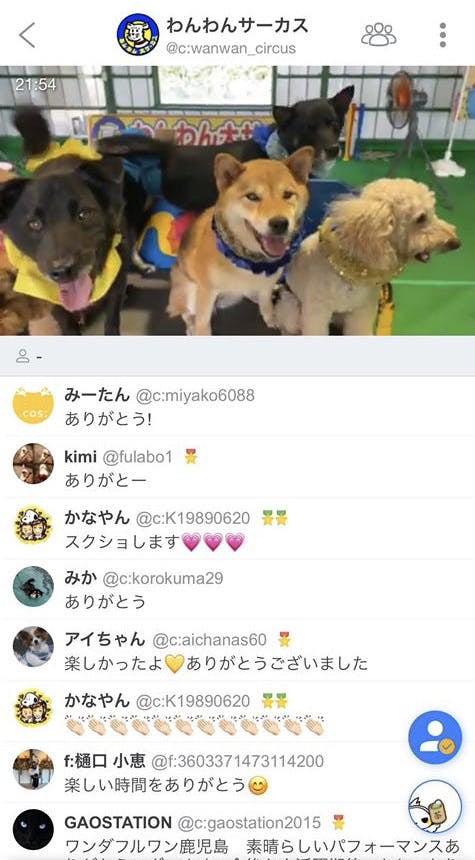
Task: Open みか's profile avatar
Action: [x=33, y=586]
